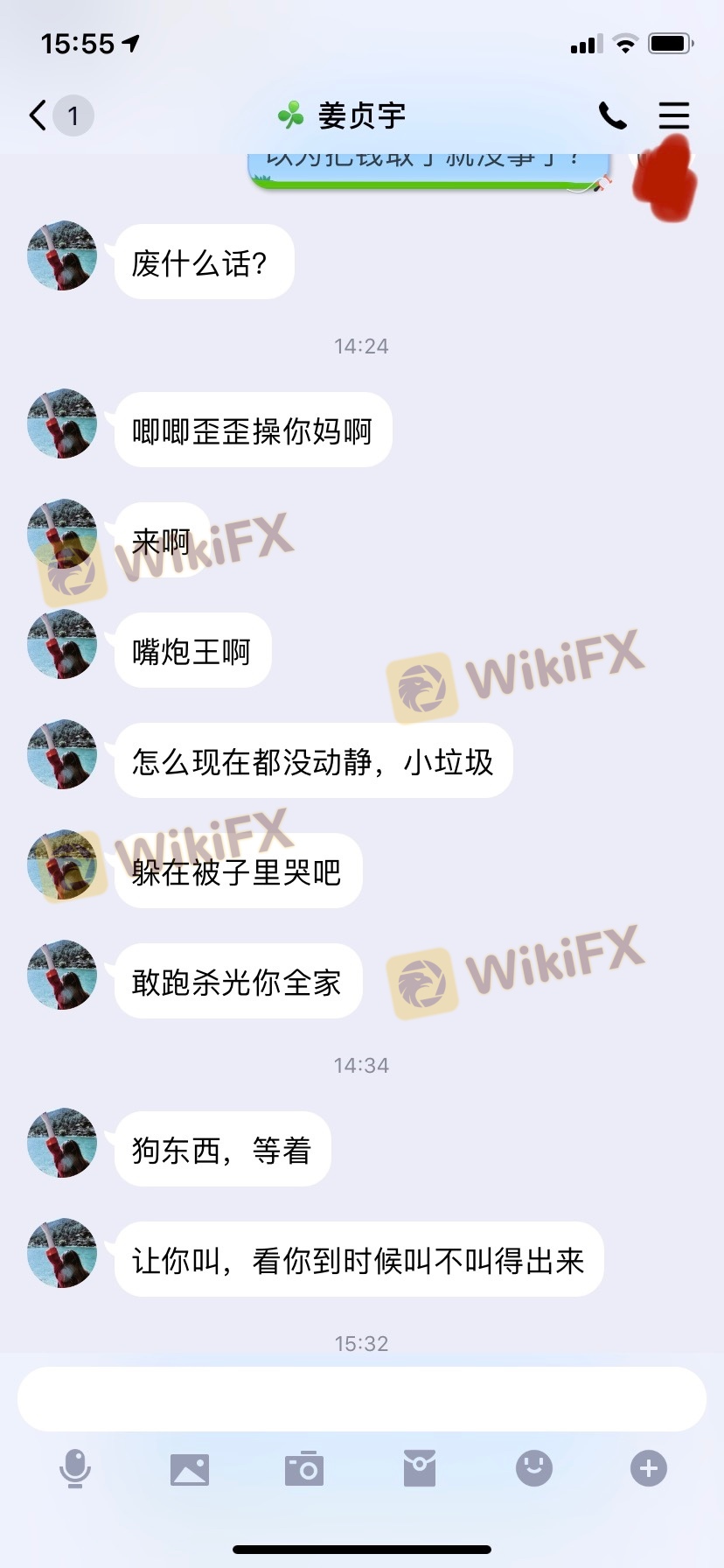The image size is (724, 1568).
Task: Open the red packet option
Action: pyautogui.click(x=420, y=1468)
